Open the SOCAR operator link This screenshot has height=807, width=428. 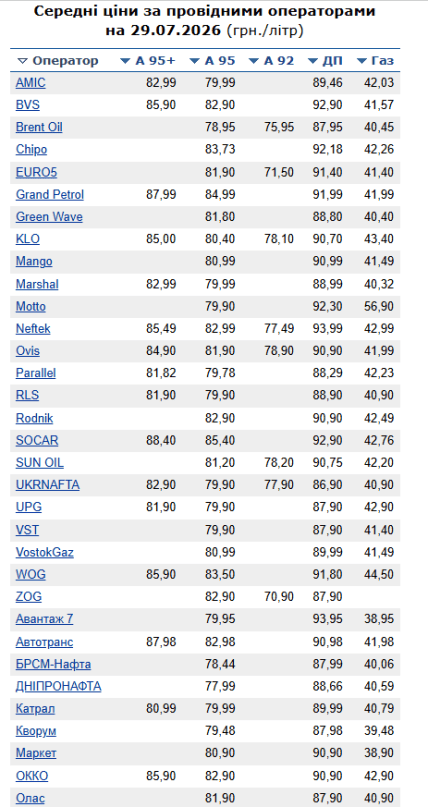point(37,441)
